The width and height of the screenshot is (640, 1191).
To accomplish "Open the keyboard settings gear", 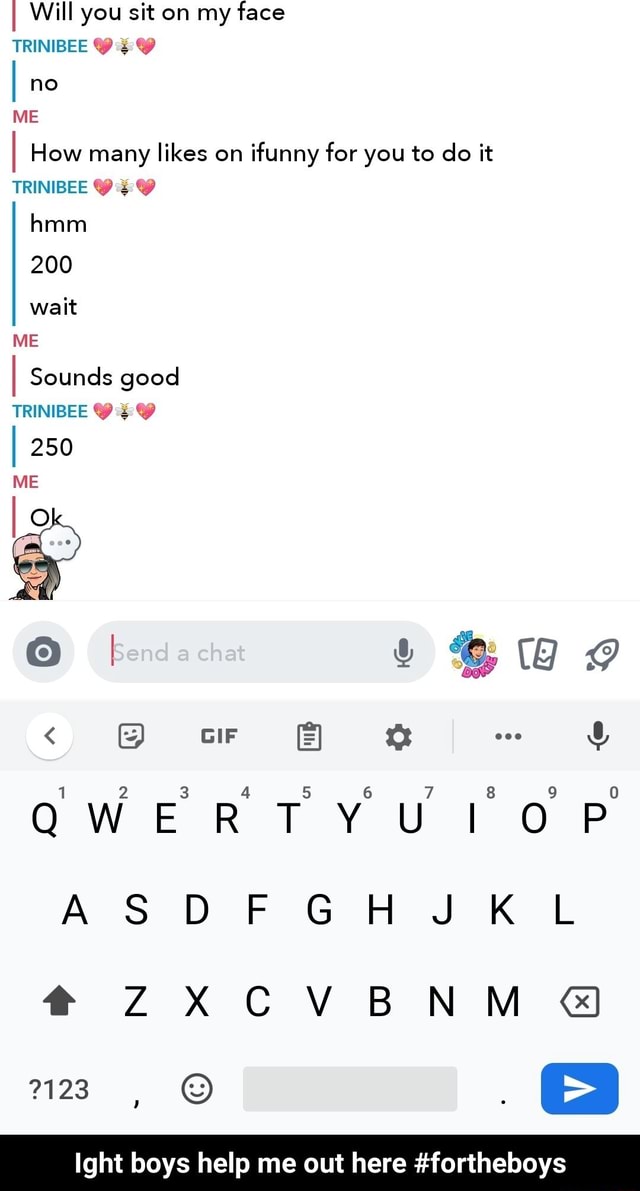I will click(398, 737).
